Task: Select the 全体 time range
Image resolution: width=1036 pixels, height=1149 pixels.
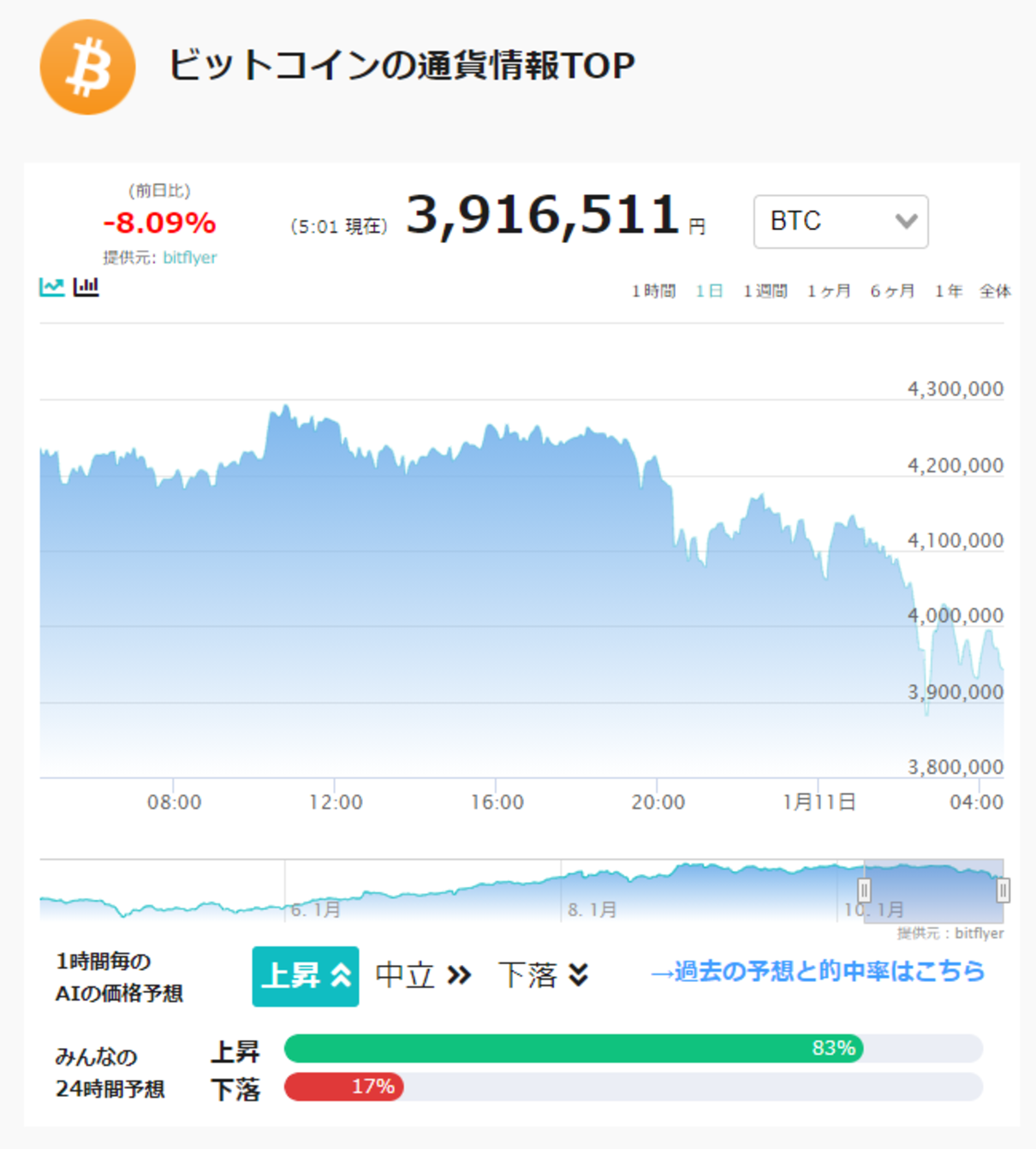Action: 995,291
